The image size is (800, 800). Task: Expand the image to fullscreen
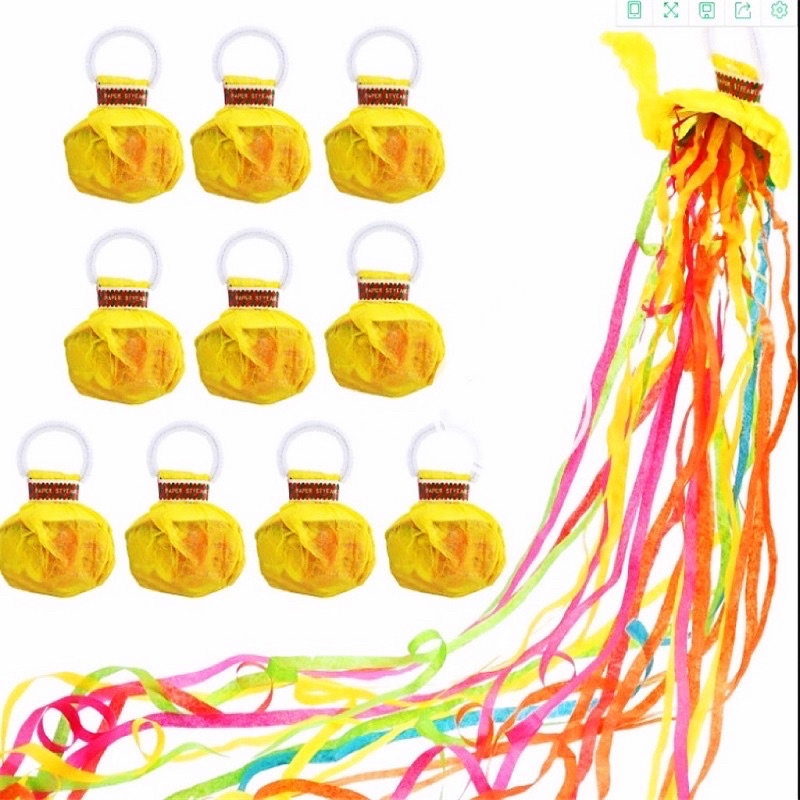pos(670,11)
